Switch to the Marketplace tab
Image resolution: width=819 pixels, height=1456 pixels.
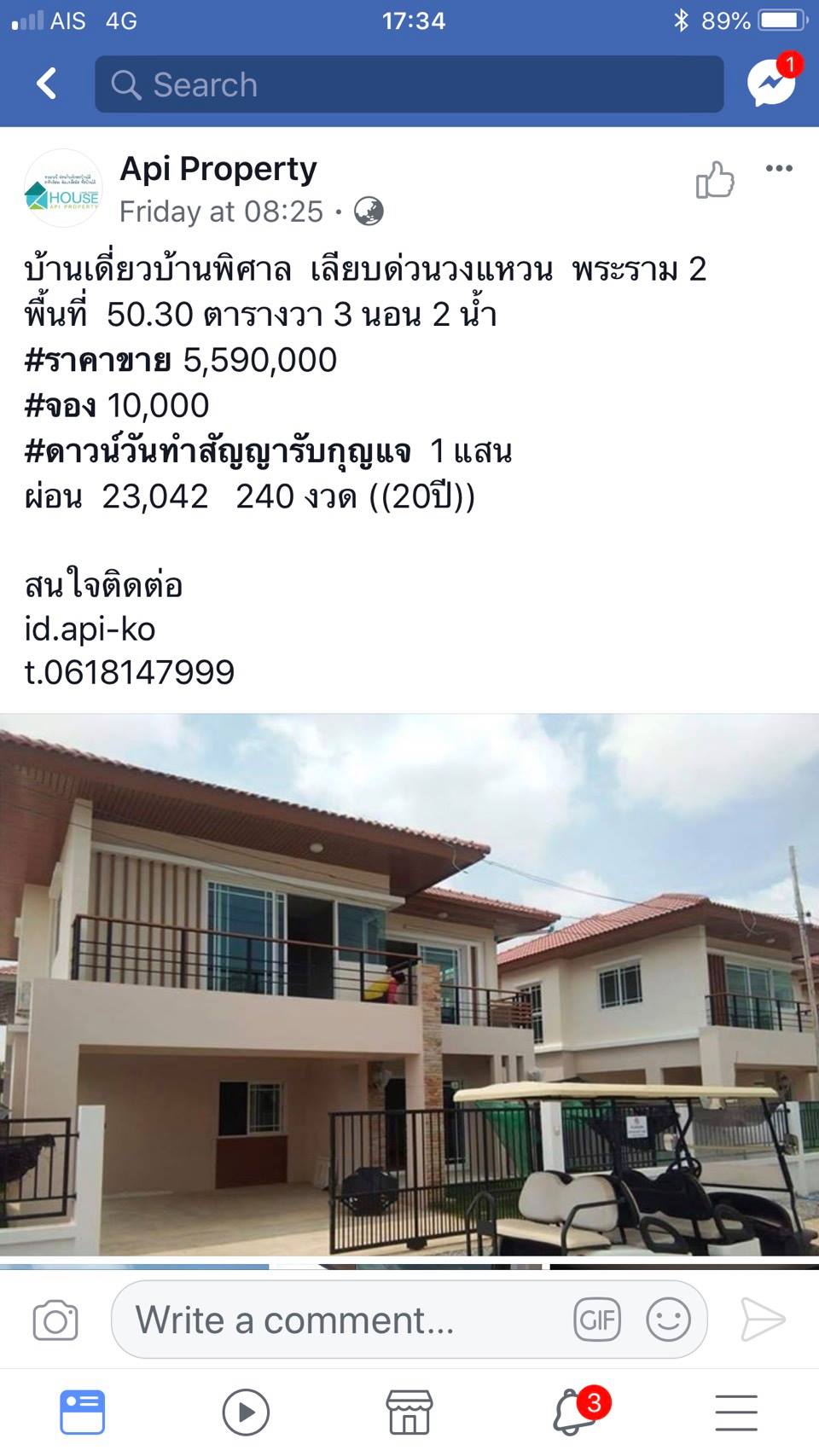(x=409, y=1412)
